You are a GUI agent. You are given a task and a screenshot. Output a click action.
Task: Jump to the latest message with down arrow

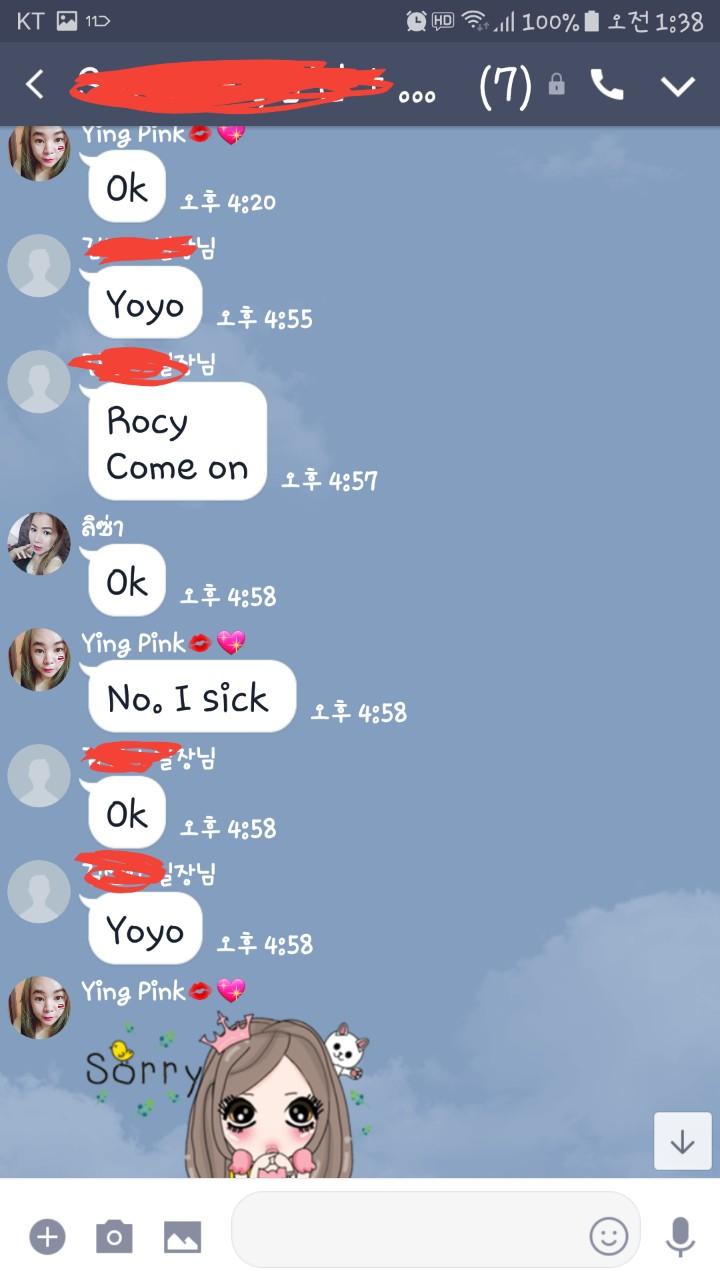coord(683,1141)
